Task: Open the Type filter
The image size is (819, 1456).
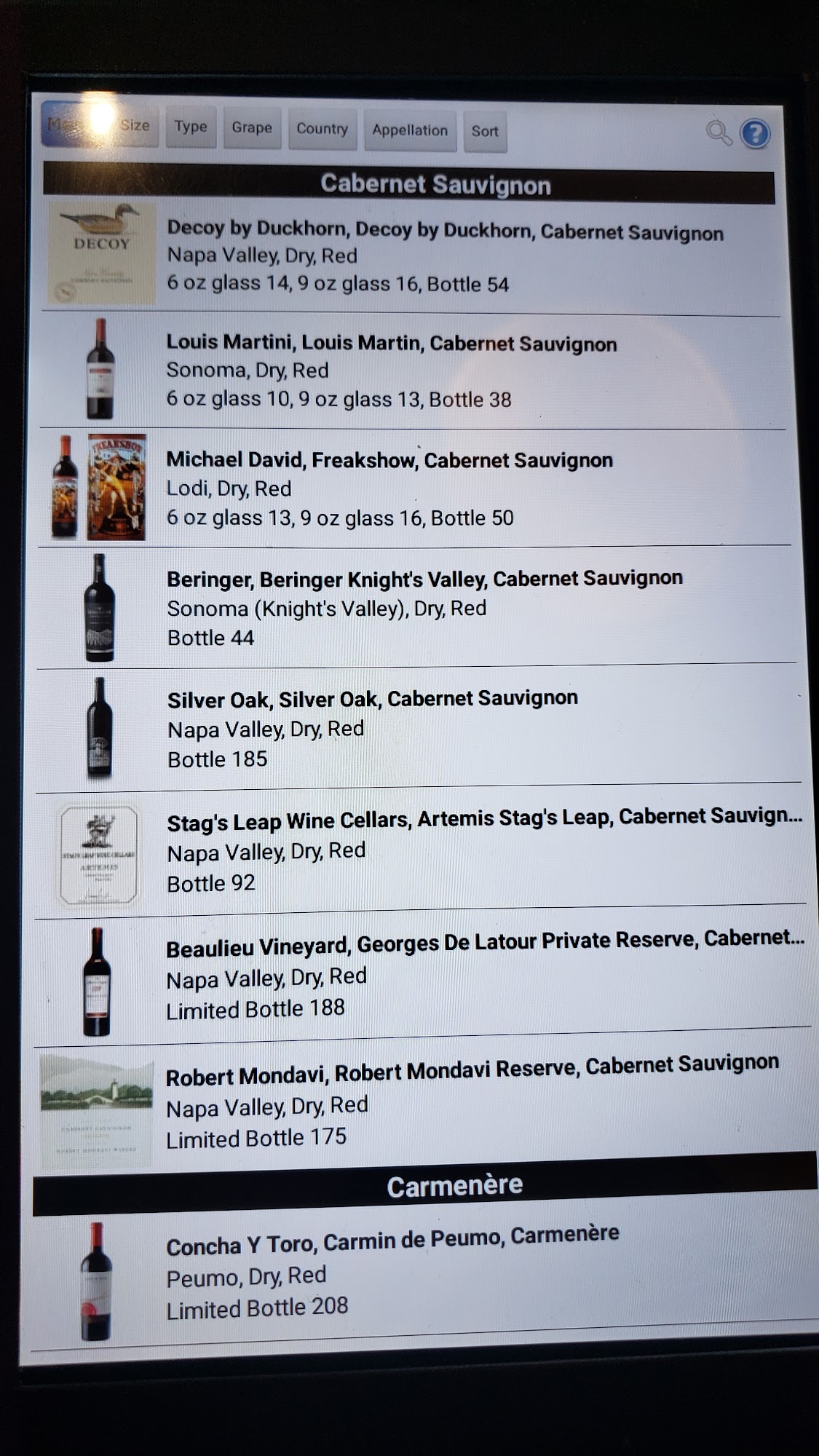Action: 191,127
